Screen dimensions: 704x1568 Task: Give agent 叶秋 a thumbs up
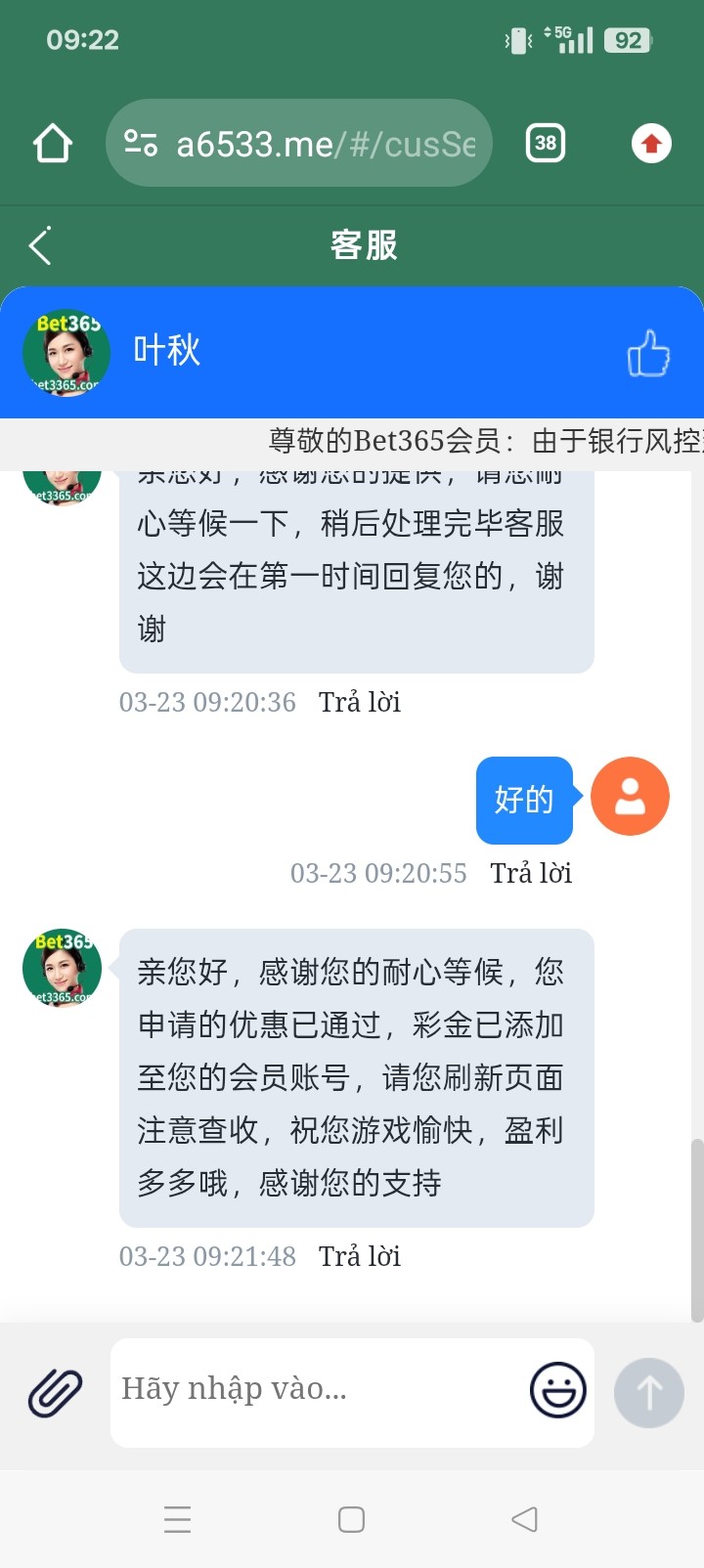pos(648,353)
